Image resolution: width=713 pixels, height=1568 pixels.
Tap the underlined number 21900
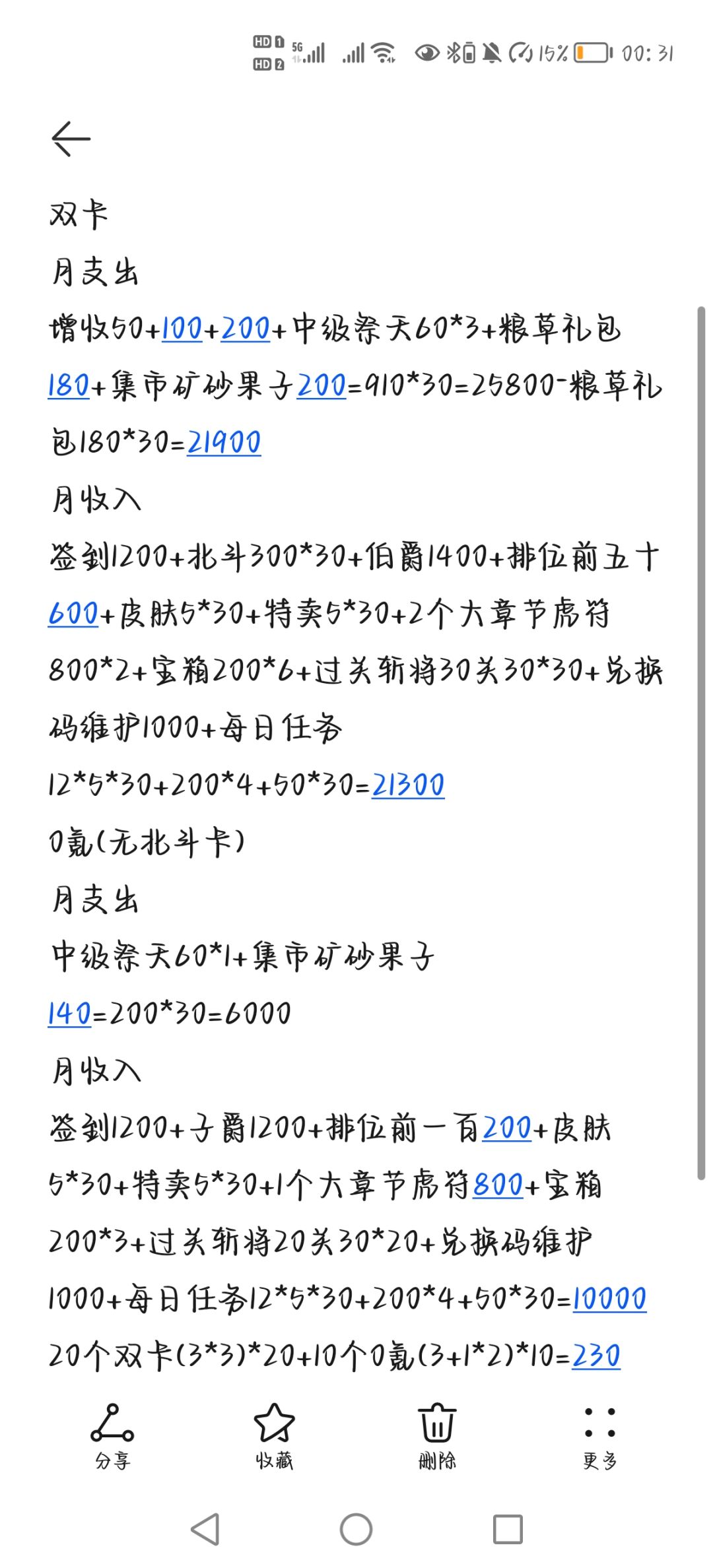point(224,443)
